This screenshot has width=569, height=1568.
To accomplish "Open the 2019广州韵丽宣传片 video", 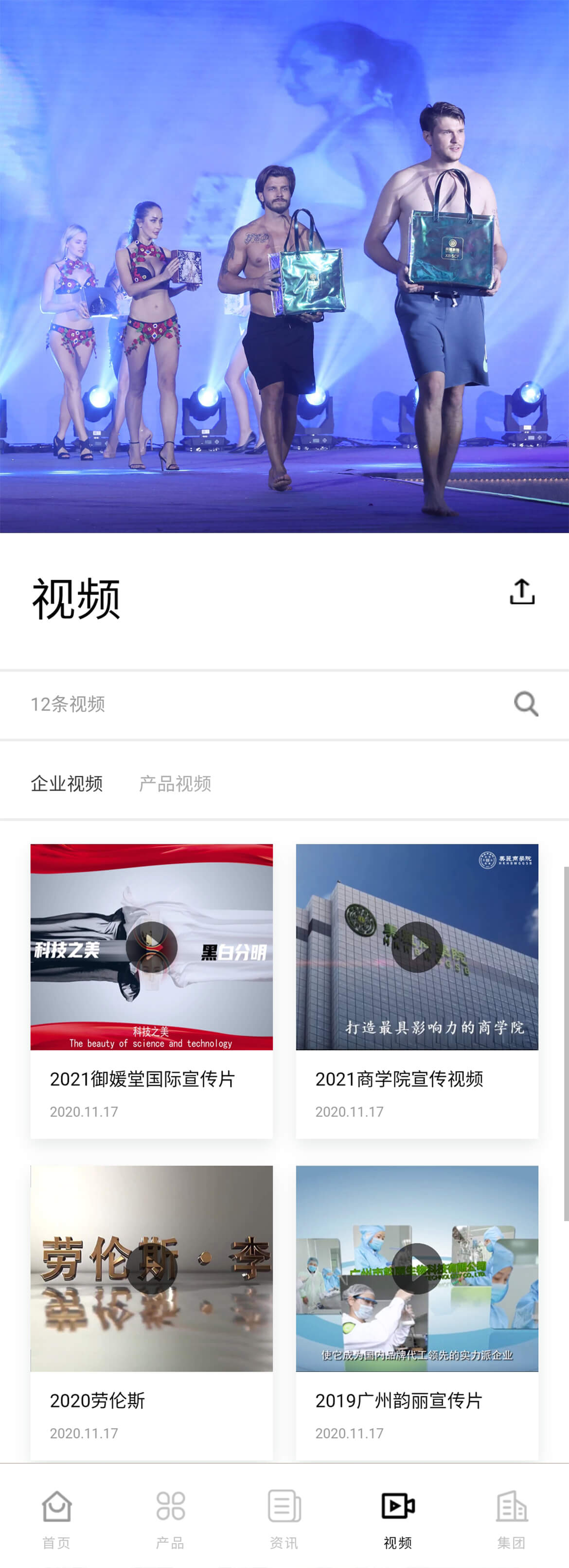I will pos(417,1269).
